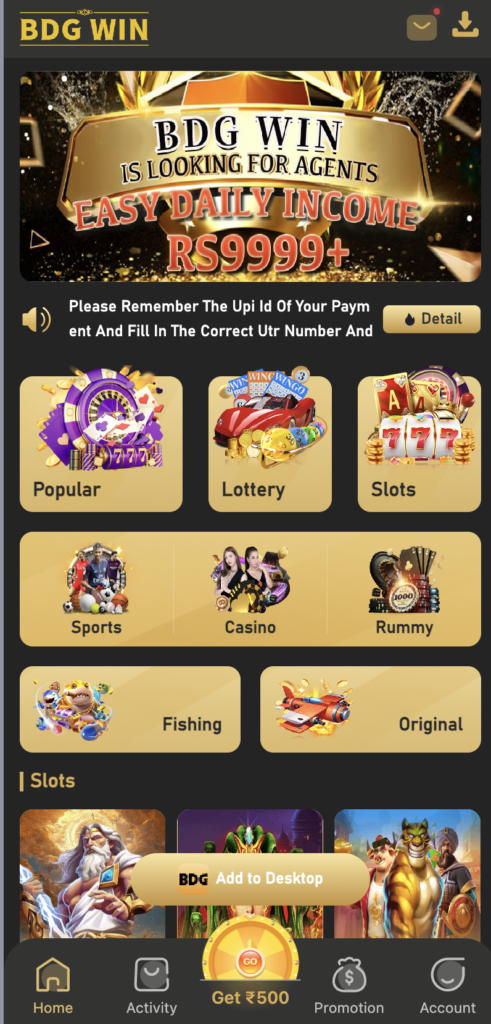Go to the Promotion tab

349,986
